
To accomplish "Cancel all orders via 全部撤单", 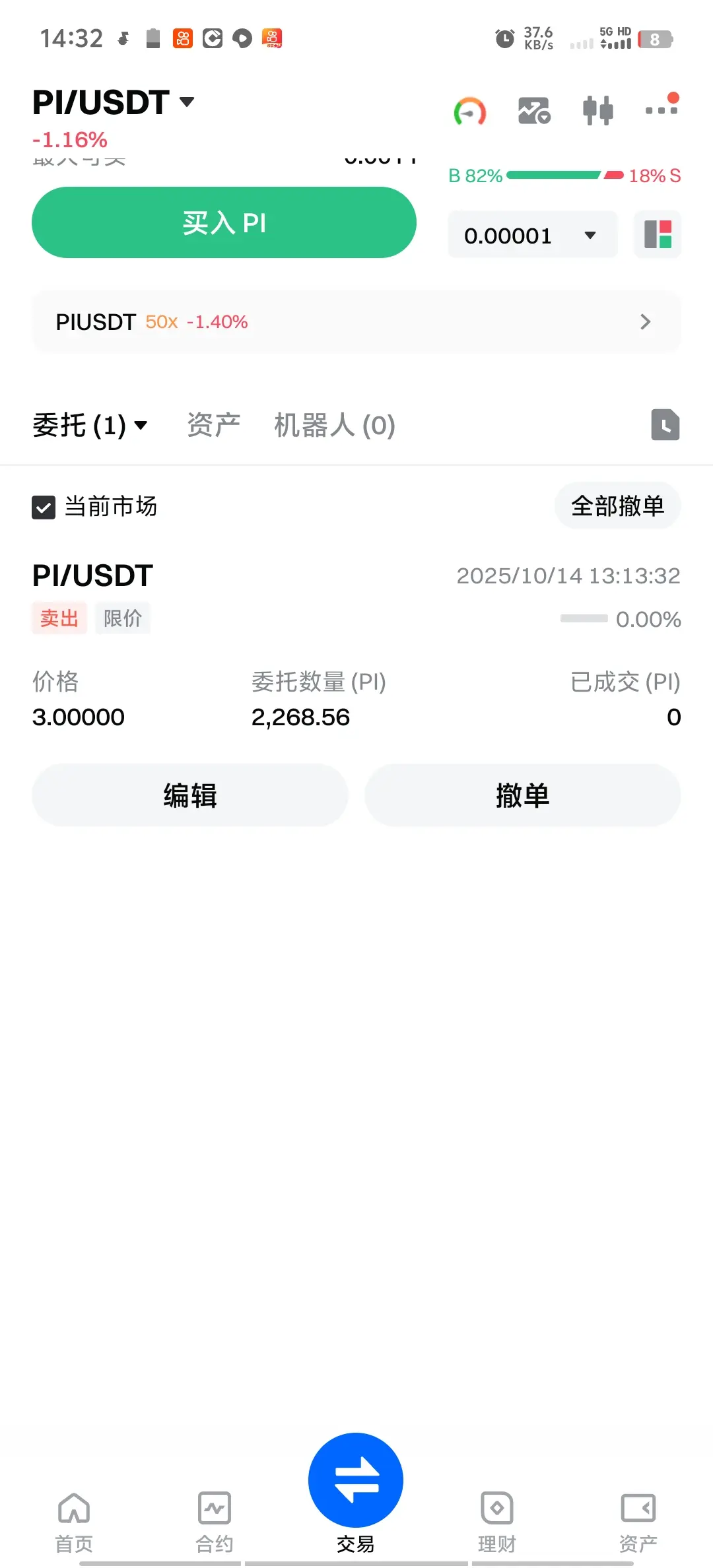I will point(617,506).
